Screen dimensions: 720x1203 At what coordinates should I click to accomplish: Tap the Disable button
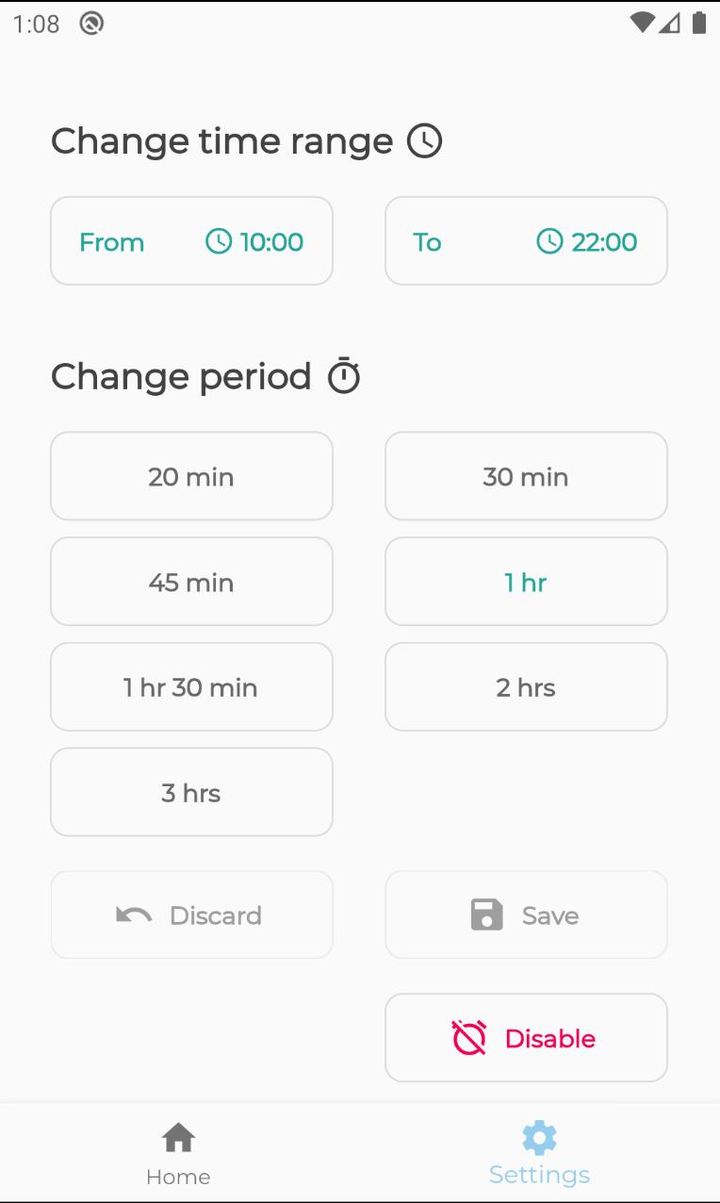[526, 1038]
